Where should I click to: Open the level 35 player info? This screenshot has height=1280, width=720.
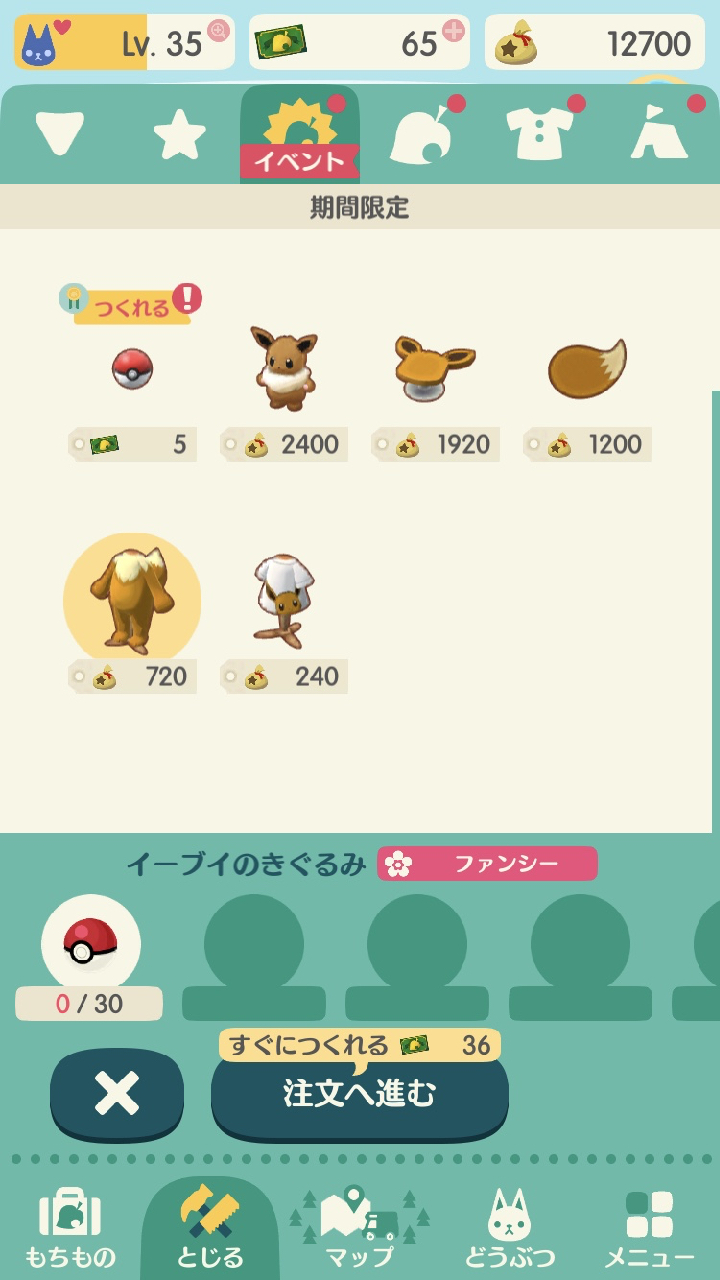(124, 43)
